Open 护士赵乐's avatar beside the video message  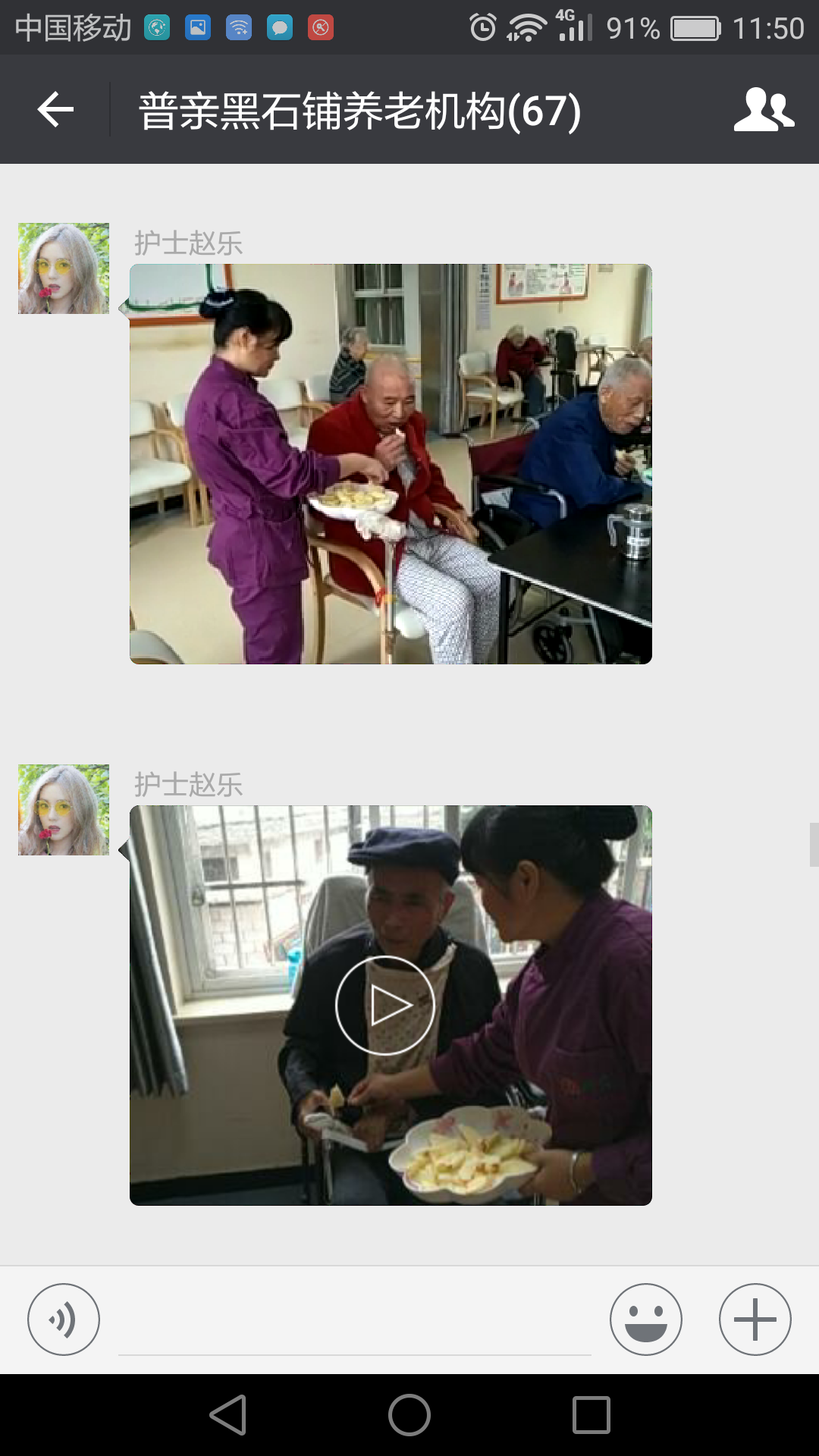point(64,810)
